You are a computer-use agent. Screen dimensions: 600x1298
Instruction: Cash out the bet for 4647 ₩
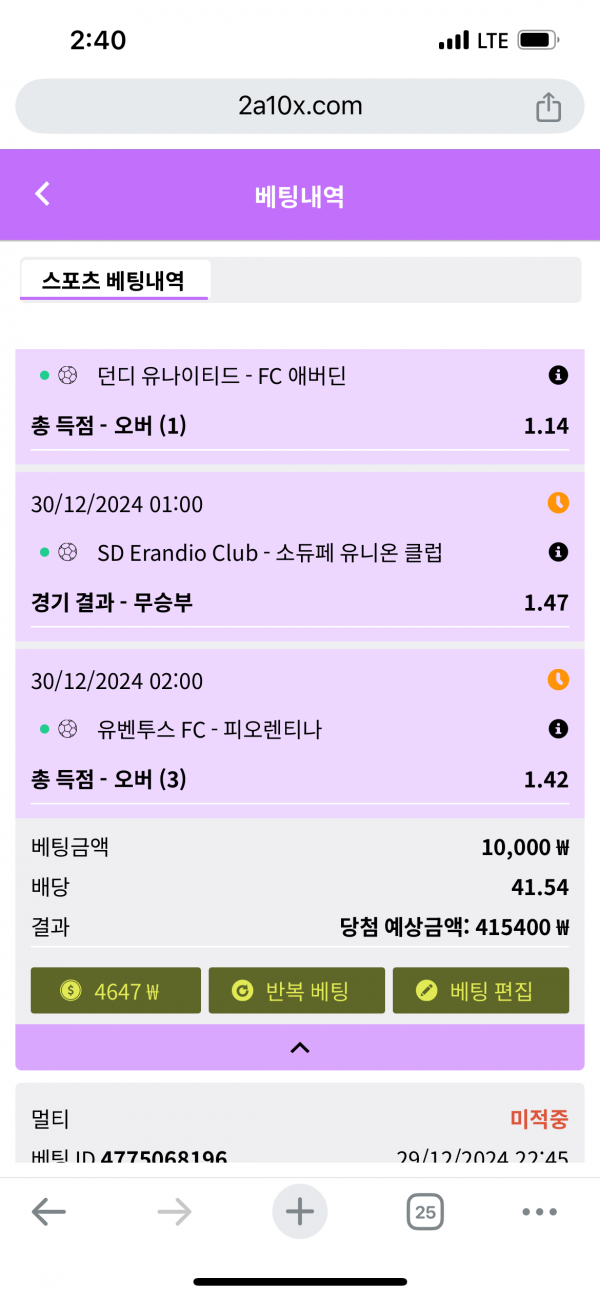pyautogui.click(x=116, y=991)
